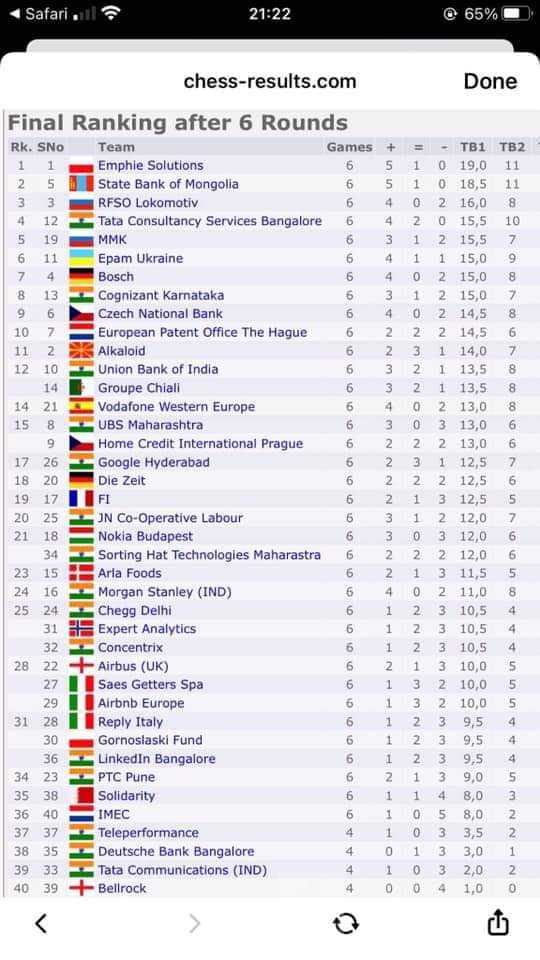Go back to the previous page

pos(41,923)
